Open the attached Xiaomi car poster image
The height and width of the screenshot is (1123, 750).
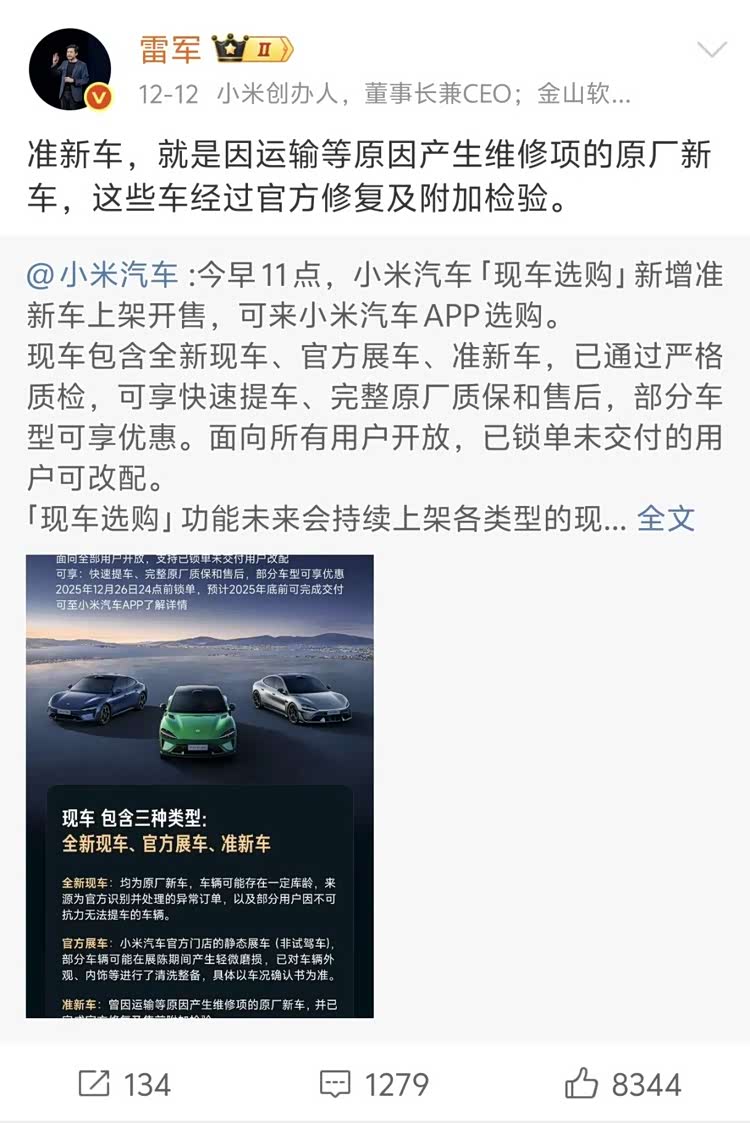[x=200, y=786]
